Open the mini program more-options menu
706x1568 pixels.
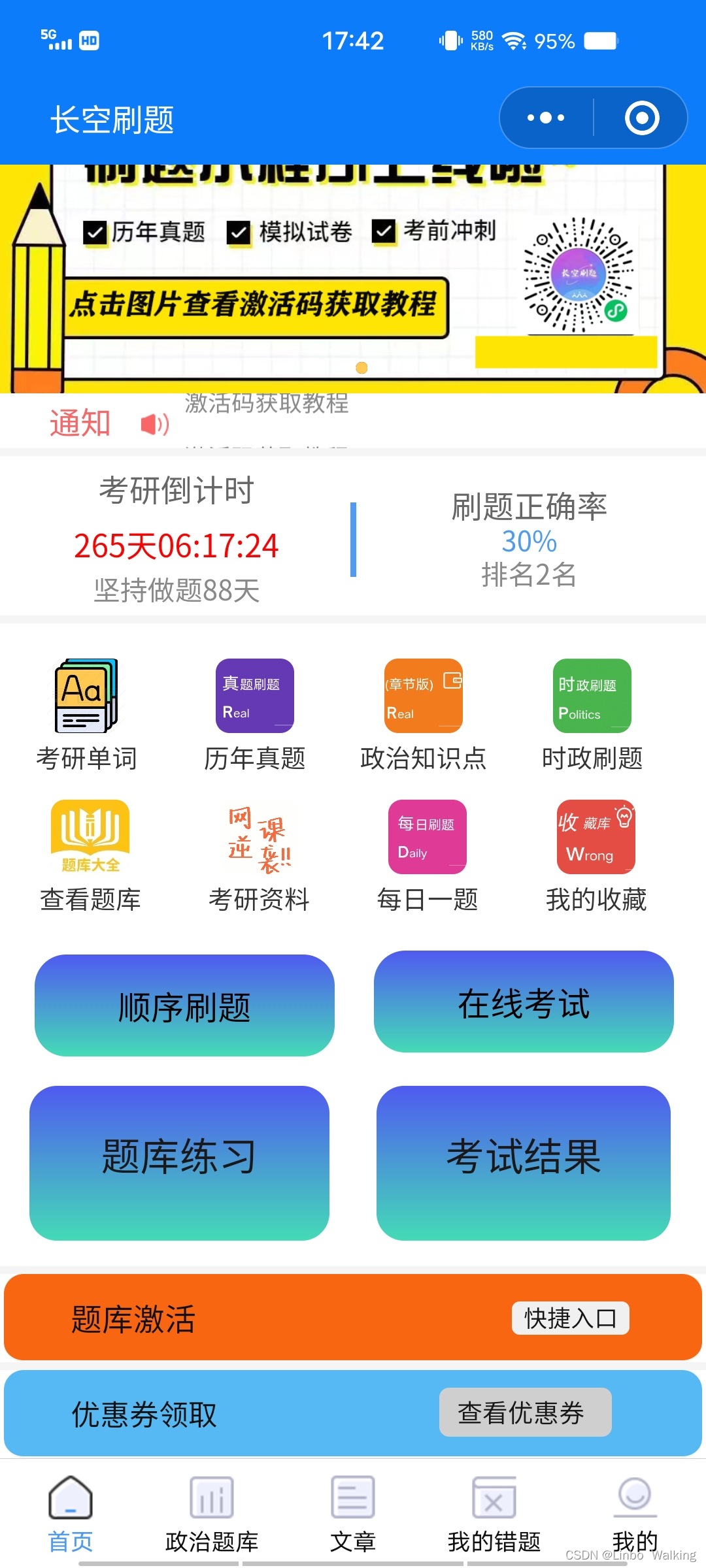pos(546,118)
